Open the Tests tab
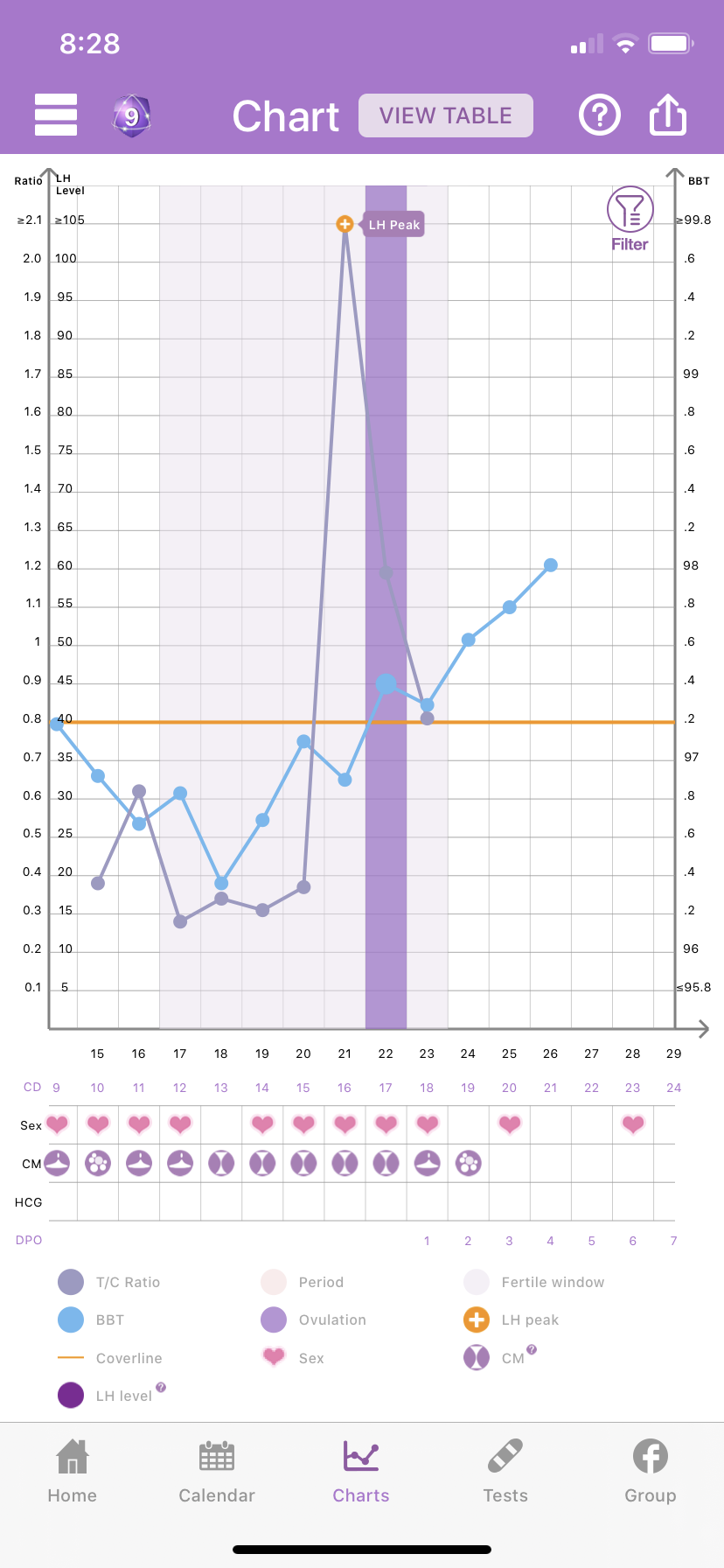The width and height of the screenshot is (724, 1568). 505,1472
